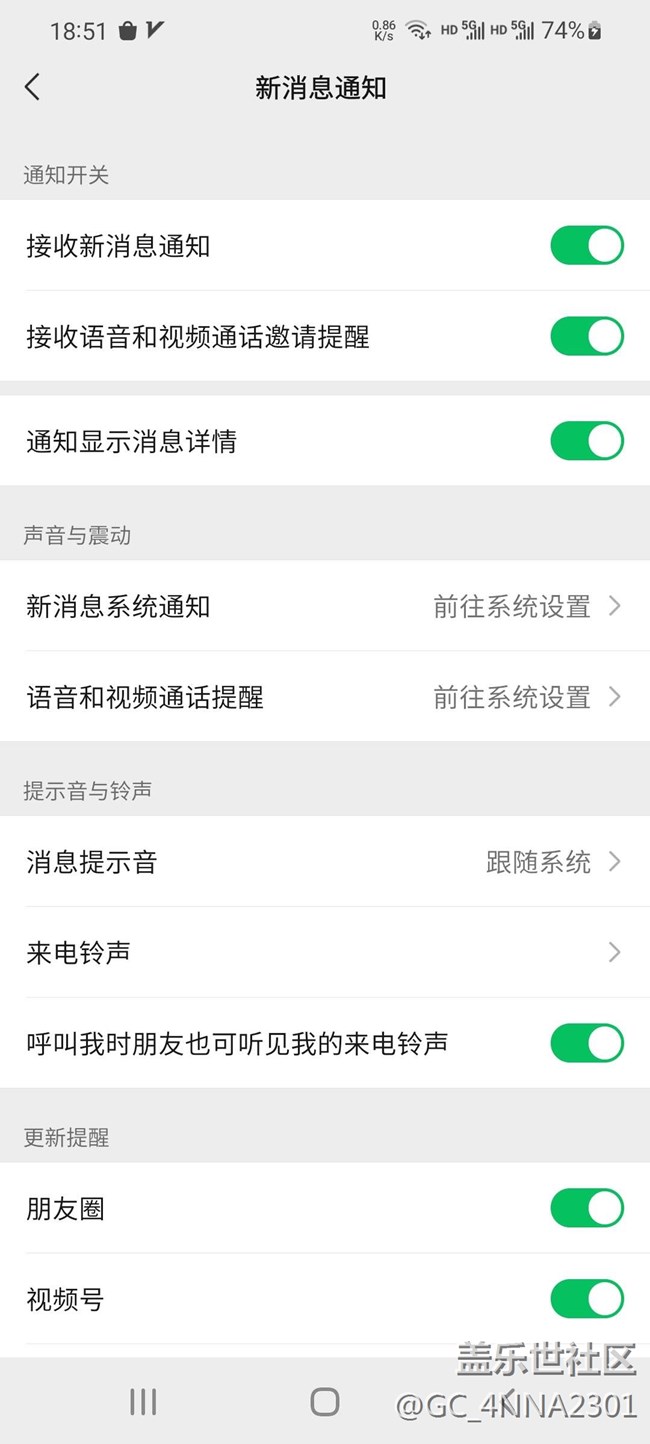Open 新消息系统通知 system settings
This screenshot has height=1444, width=650.
click(325, 606)
